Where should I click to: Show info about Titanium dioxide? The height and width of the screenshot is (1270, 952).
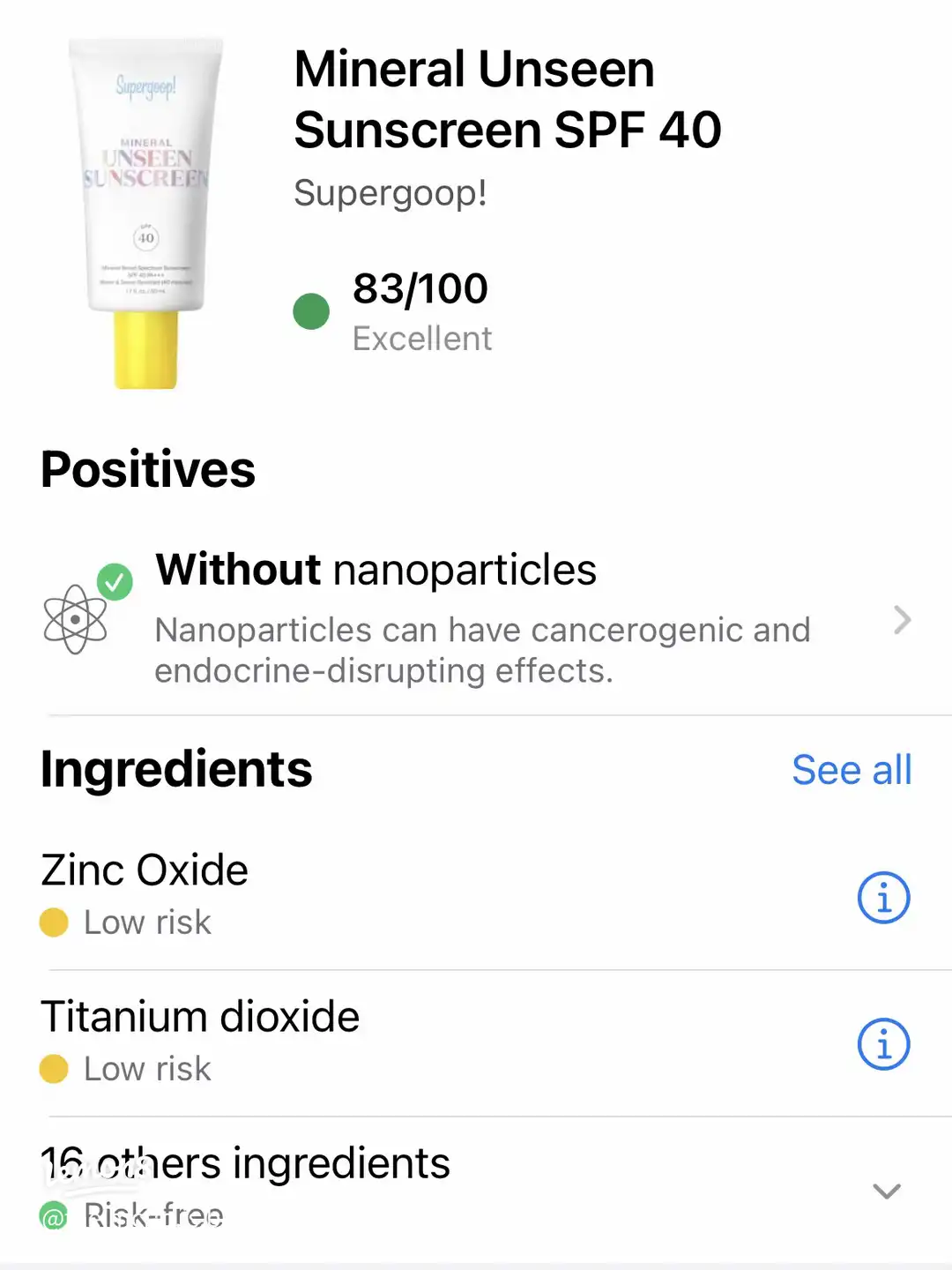[883, 1044]
